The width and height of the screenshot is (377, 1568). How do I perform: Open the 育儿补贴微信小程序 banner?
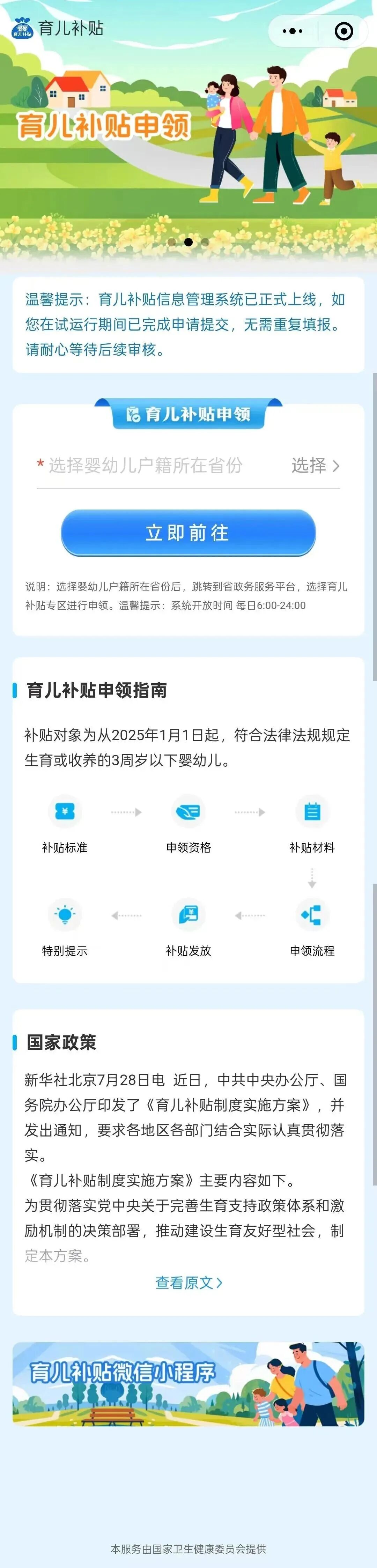tap(188, 1384)
